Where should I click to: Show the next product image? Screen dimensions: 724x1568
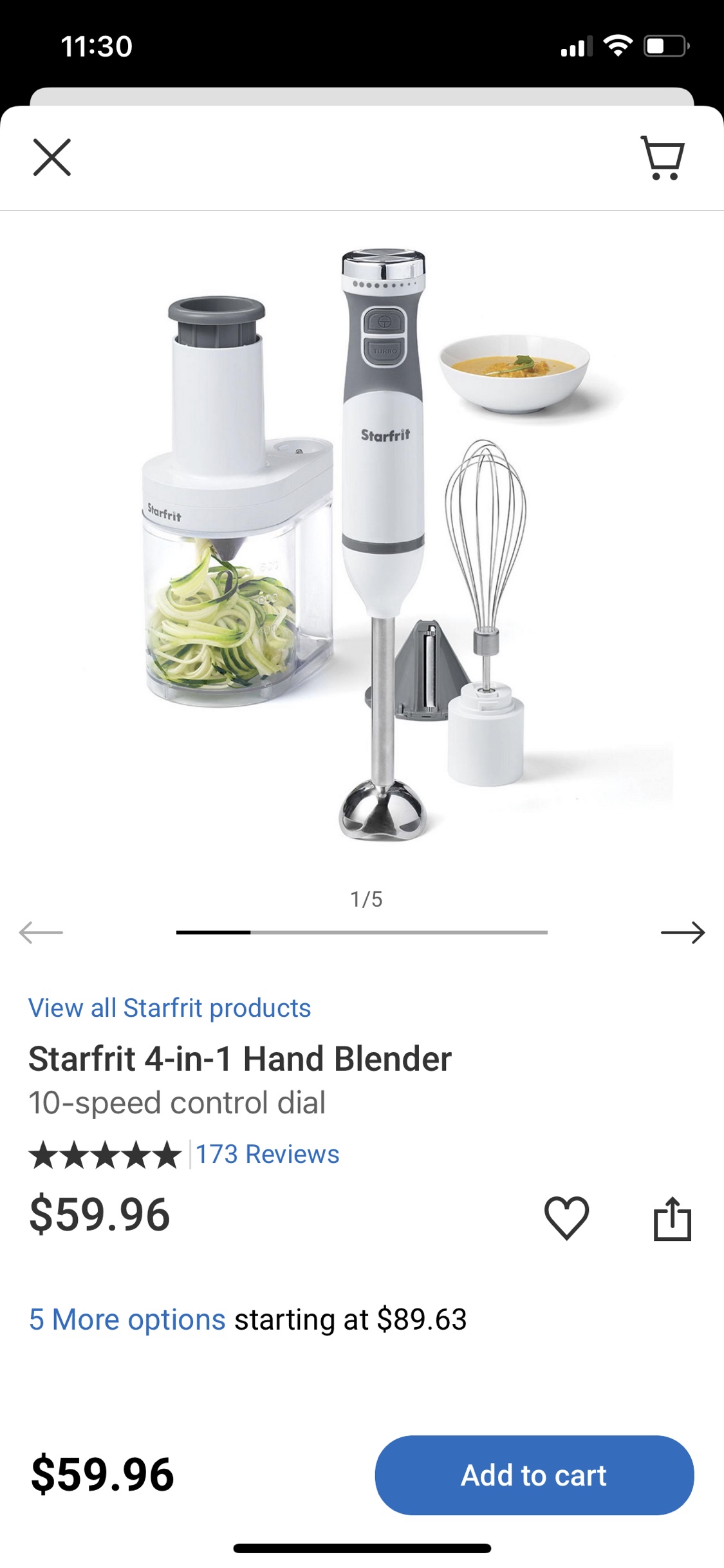coord(682,932)
